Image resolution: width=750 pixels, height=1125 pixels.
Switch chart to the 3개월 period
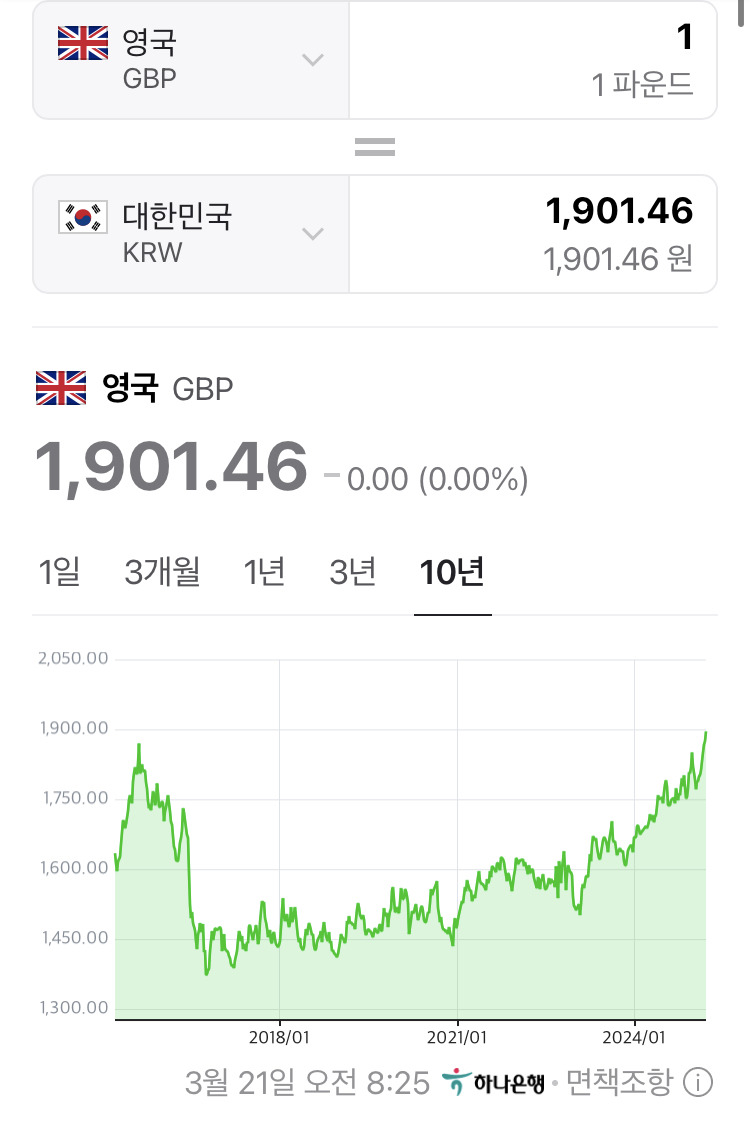(x=162, y=572)
